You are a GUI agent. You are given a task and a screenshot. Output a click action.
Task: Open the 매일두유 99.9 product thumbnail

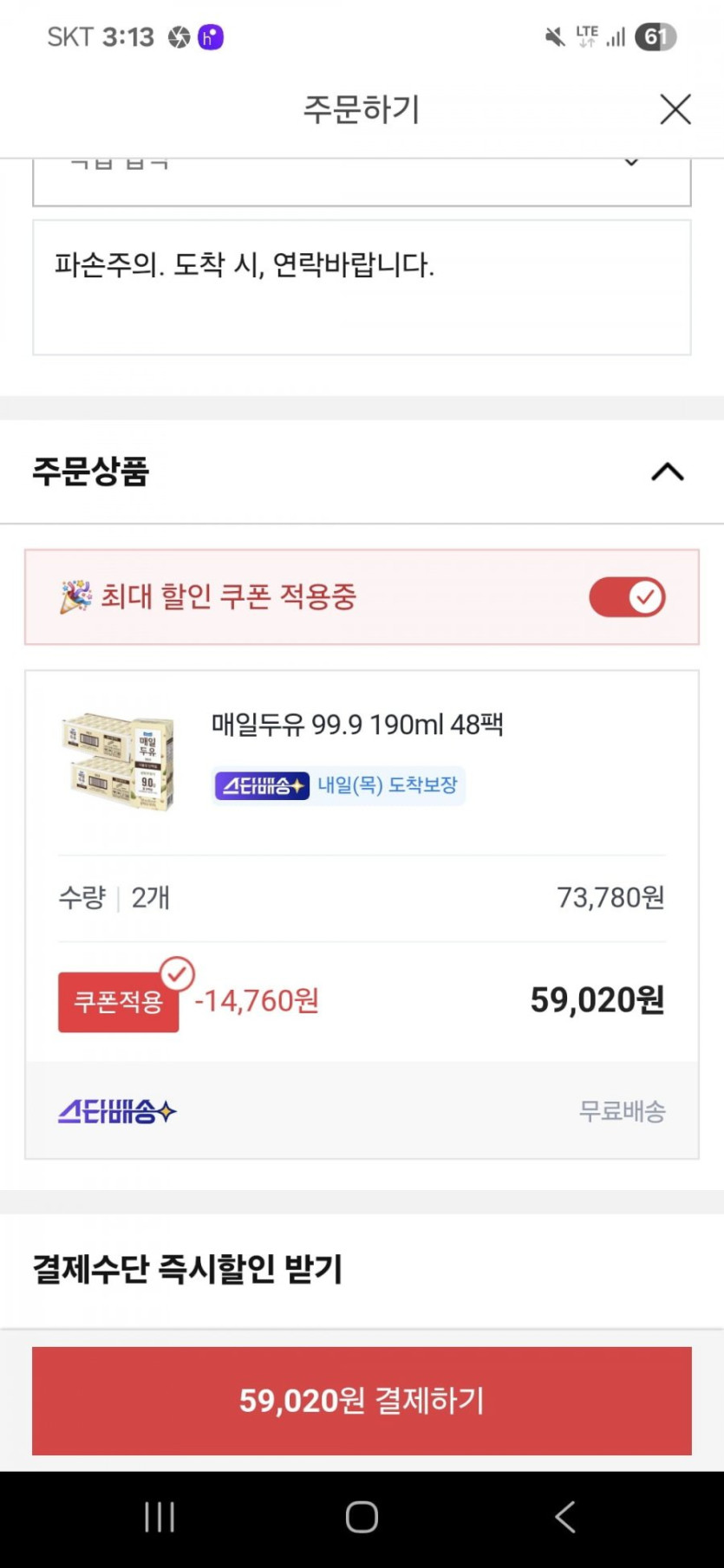pyautogui.click(x=118, y=762)
